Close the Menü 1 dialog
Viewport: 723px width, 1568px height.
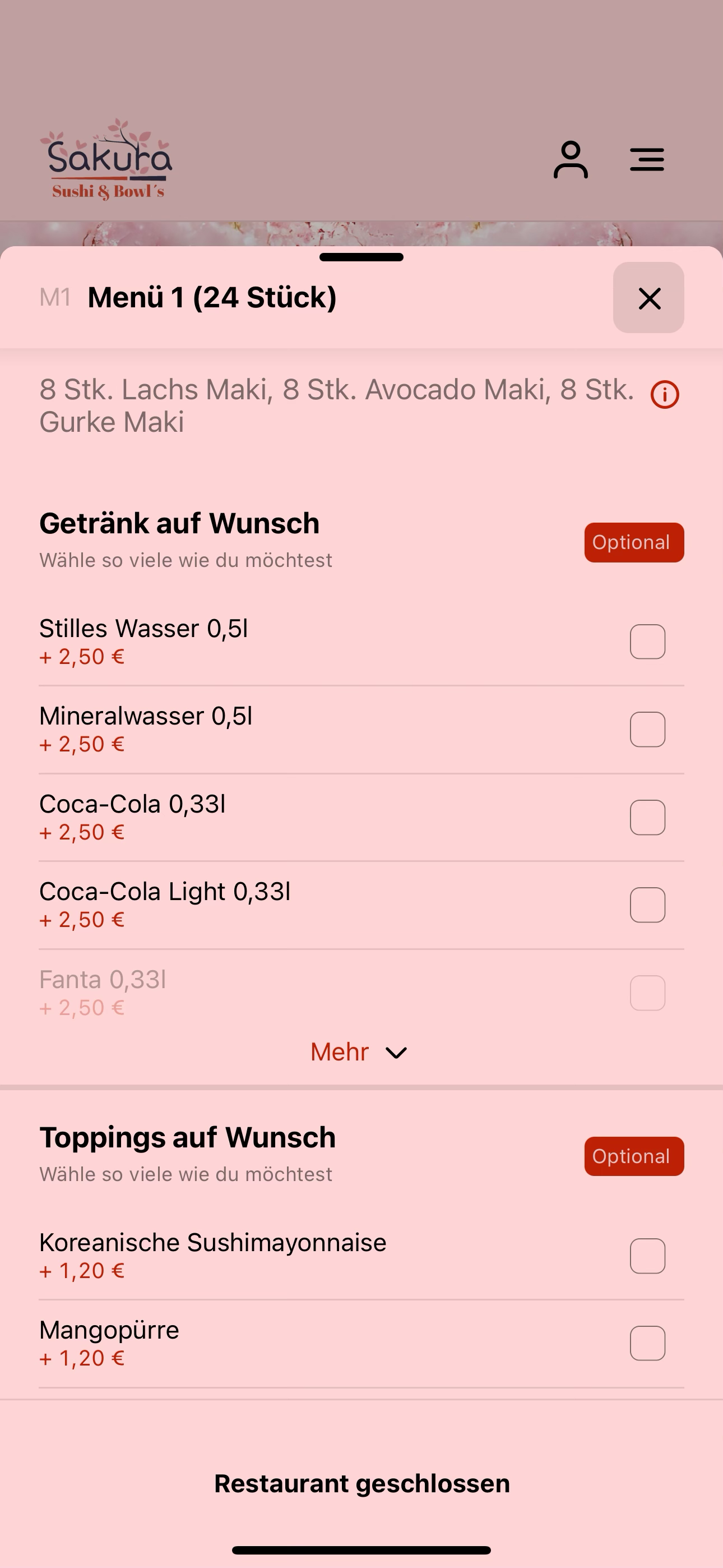tap(648, 298)
